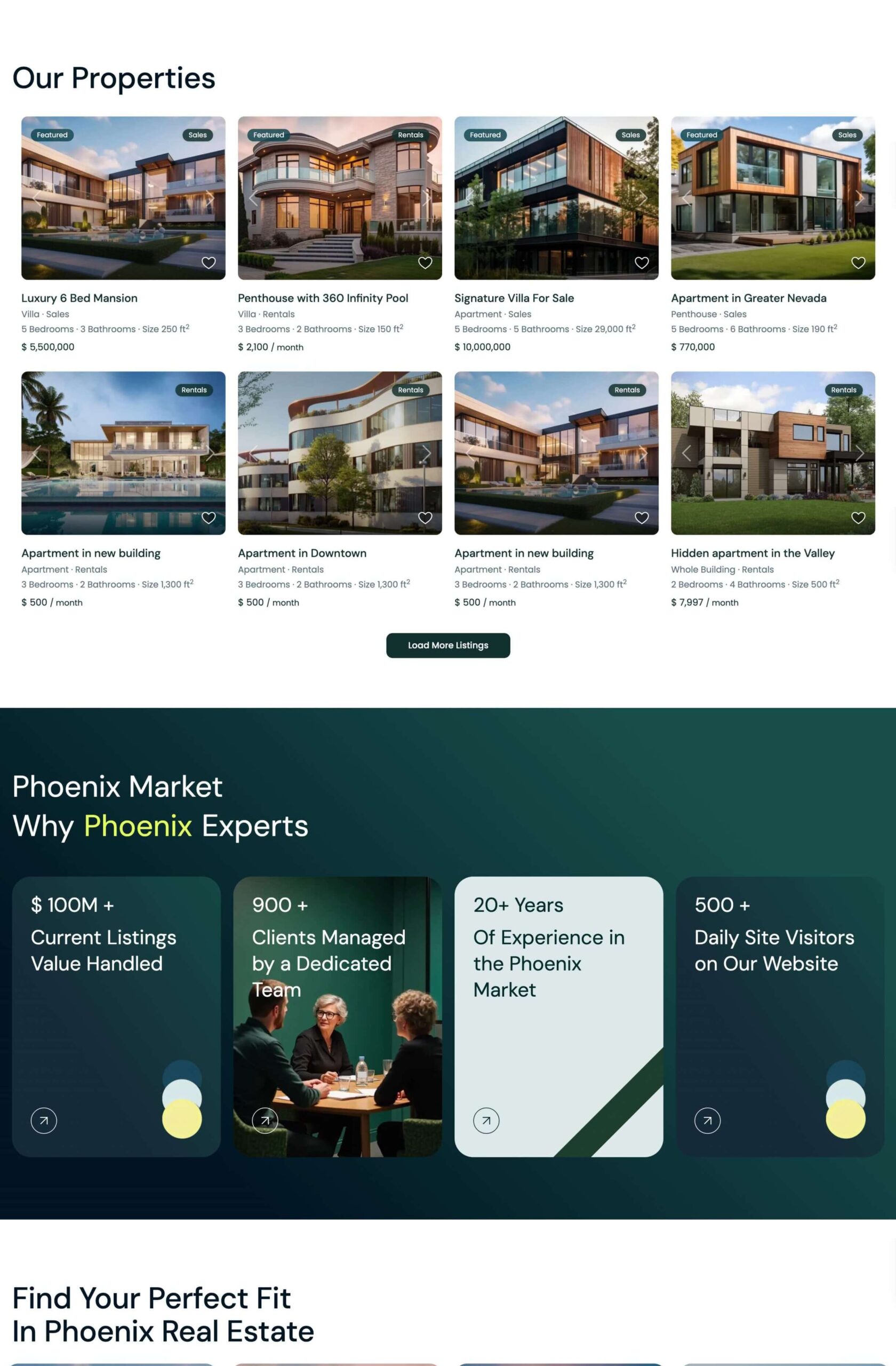
Task: Open Apartment in Greater Nevada listing
Action: pos(749,298)
